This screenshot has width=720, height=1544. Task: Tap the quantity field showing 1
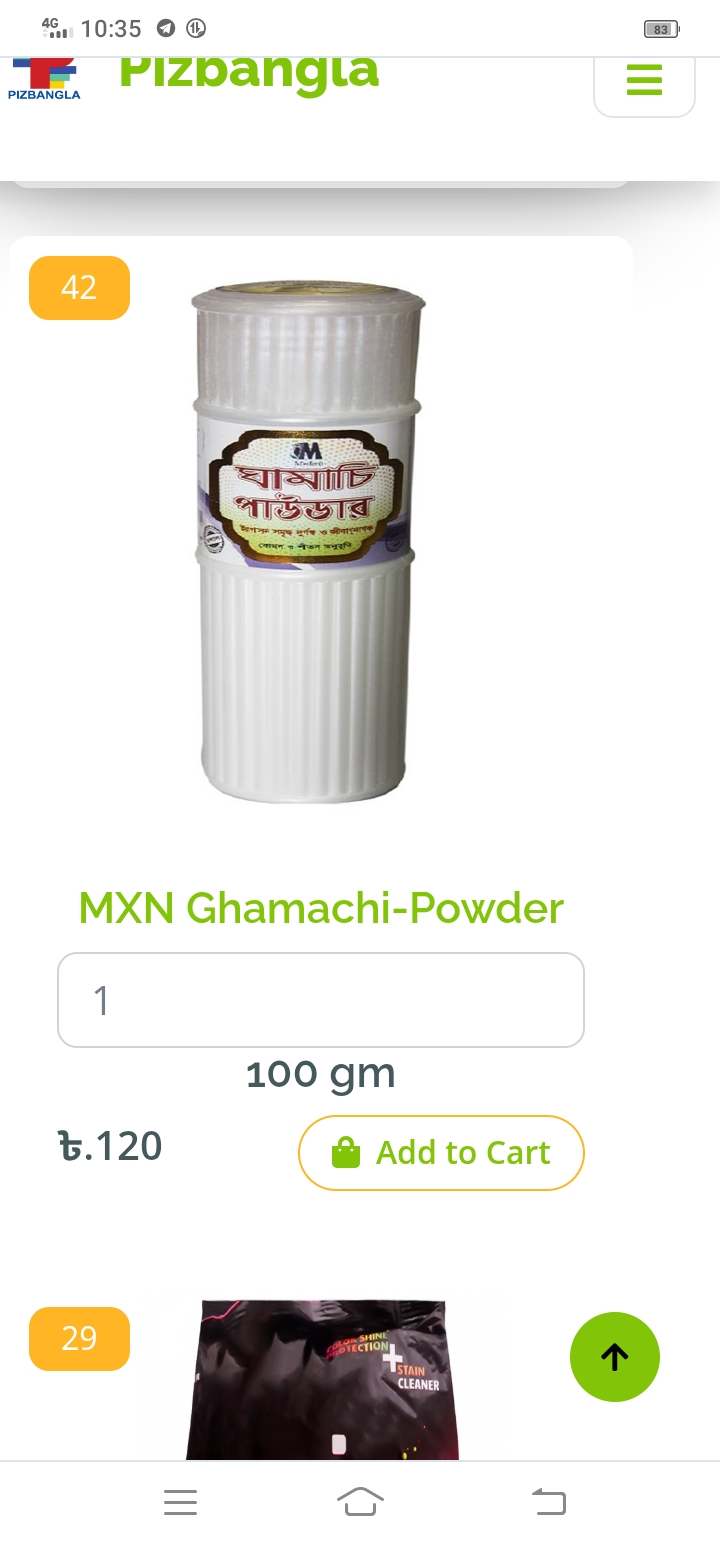point(321,1000)
